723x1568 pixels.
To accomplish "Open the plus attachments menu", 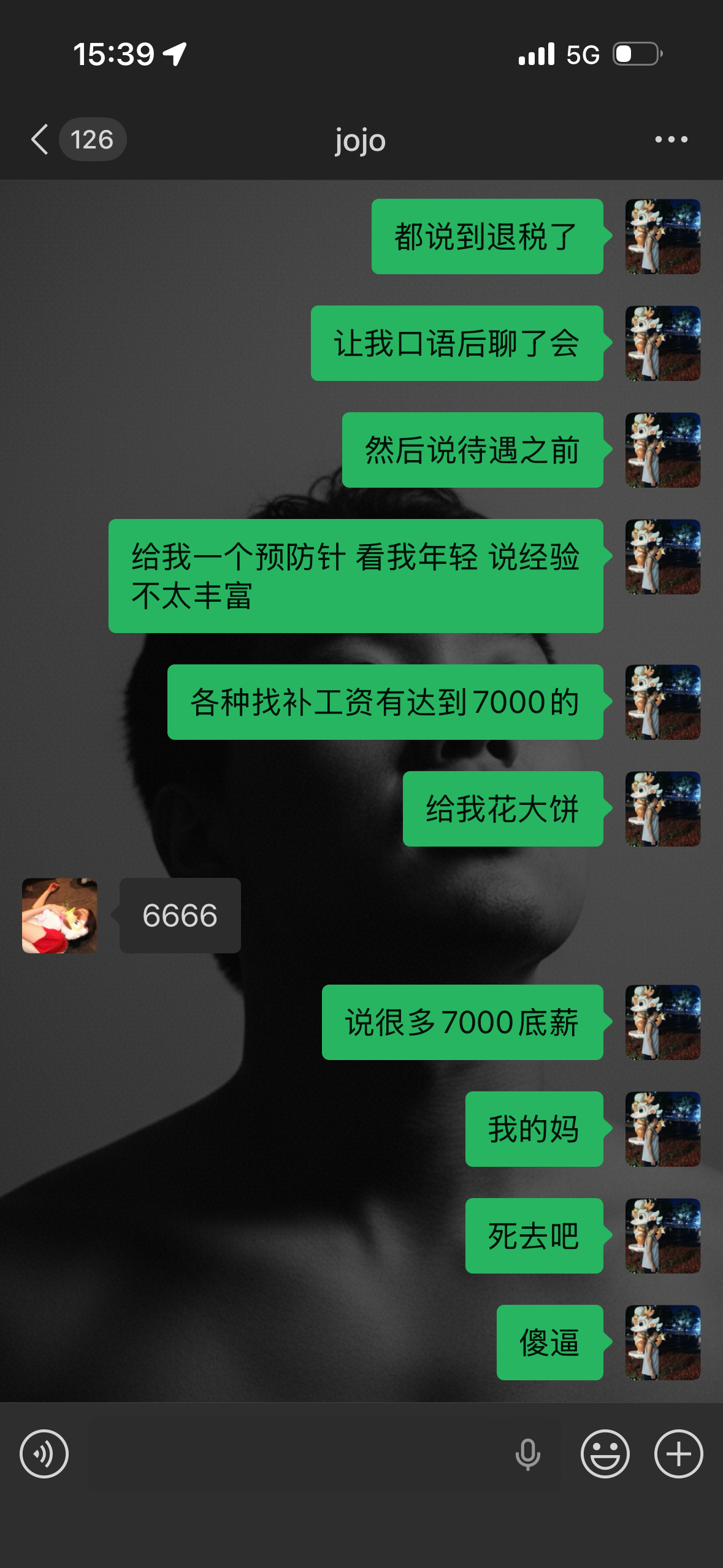I will [678, 1454].
